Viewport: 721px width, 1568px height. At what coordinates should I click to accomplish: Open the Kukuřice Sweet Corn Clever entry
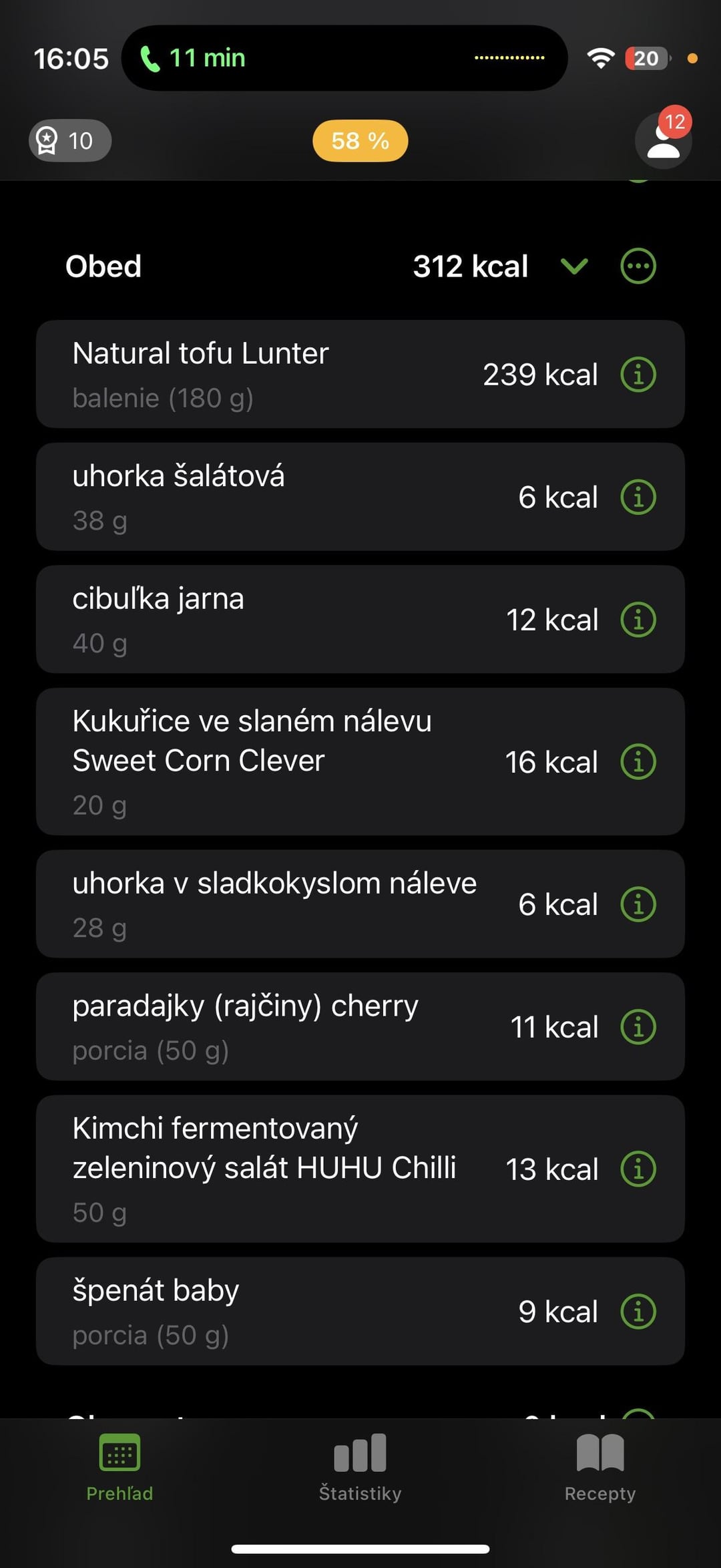point(267,761)
